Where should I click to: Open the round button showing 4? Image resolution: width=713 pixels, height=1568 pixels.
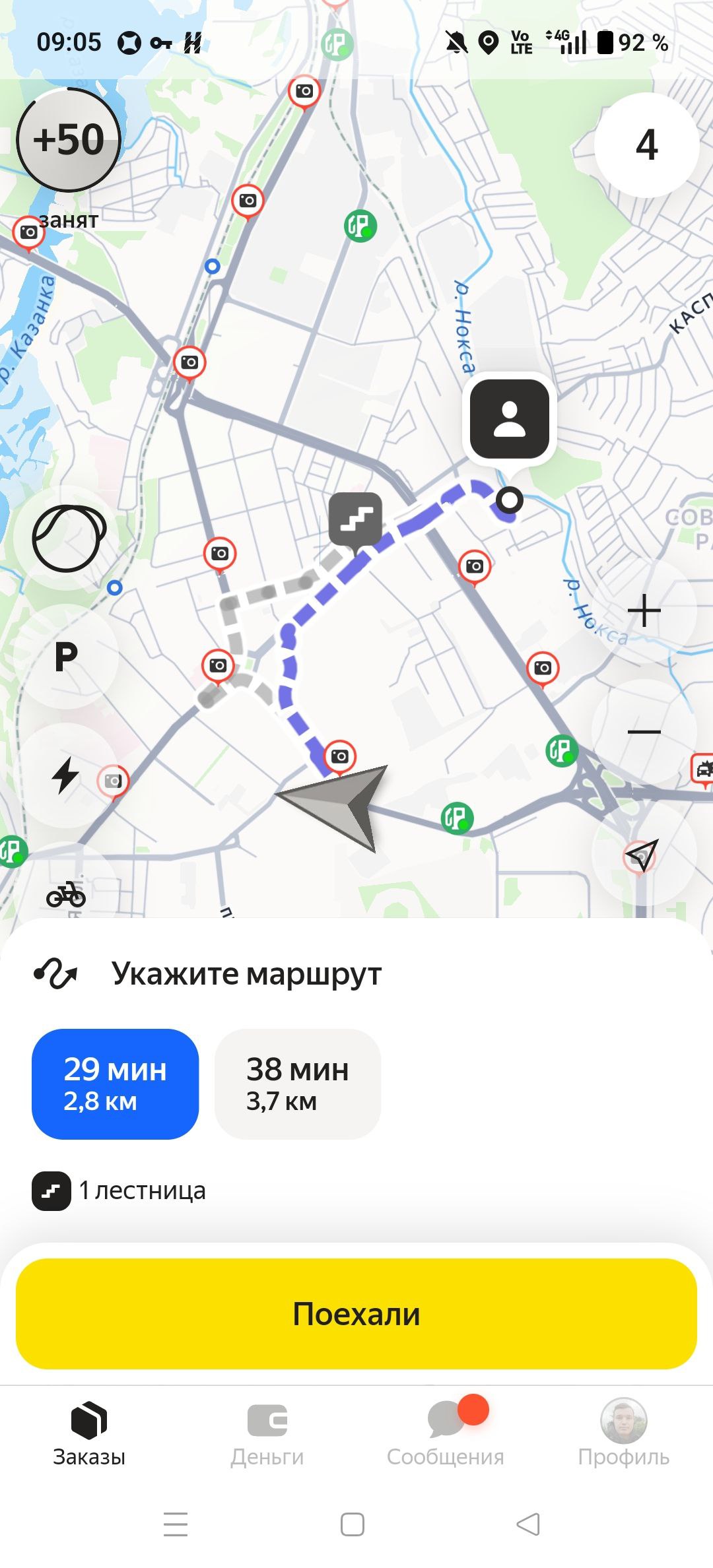point(646,145)
